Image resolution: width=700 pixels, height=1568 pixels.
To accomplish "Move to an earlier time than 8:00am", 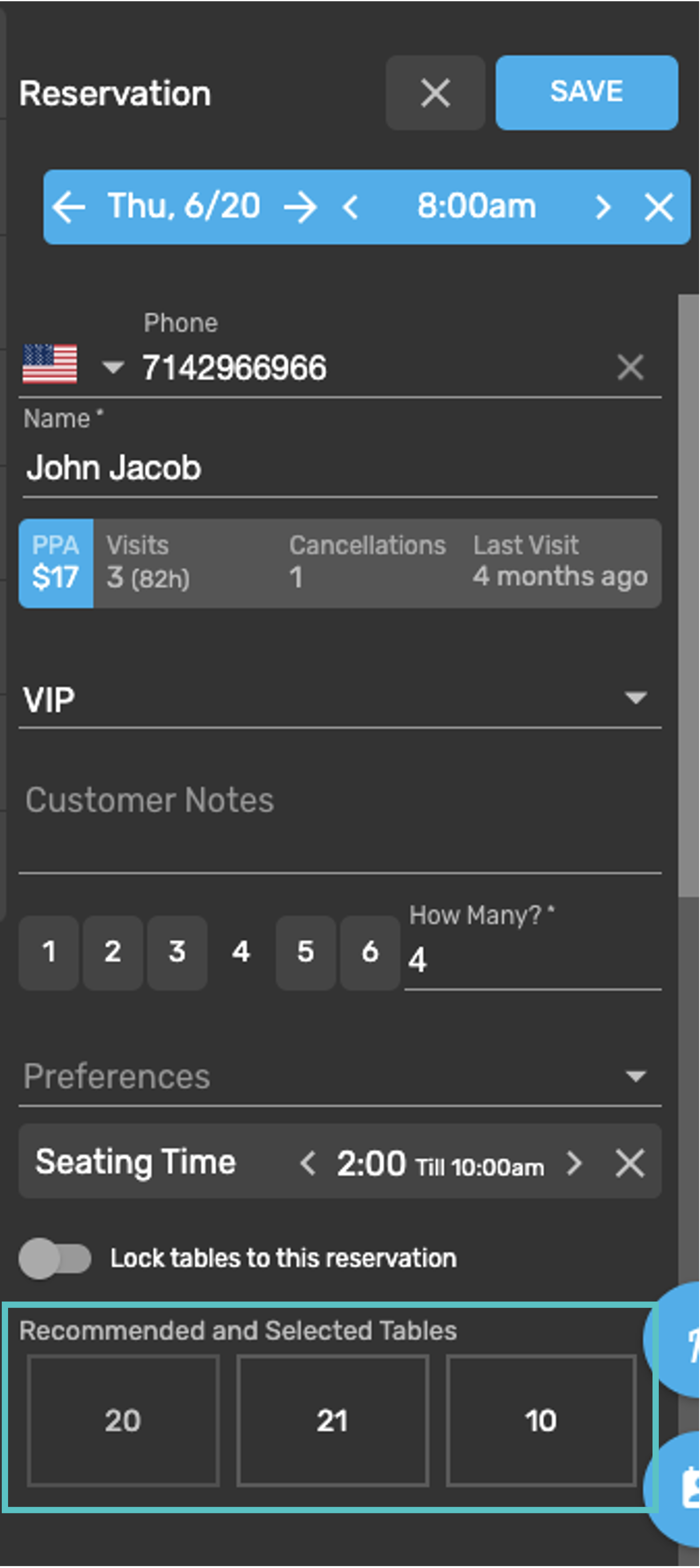I will click(x=350, y=207).
